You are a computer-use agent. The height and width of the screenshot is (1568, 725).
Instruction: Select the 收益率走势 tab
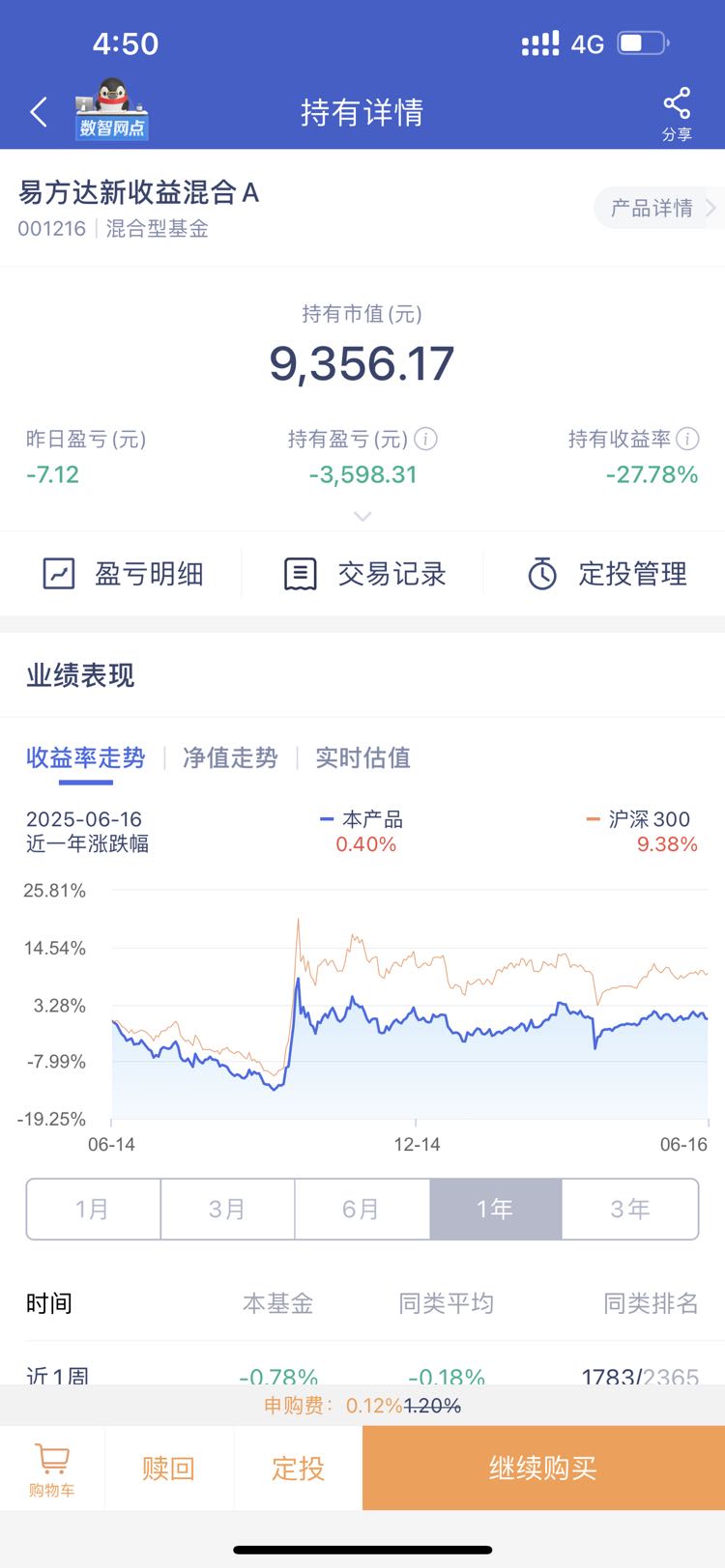(x=86, y=757)
